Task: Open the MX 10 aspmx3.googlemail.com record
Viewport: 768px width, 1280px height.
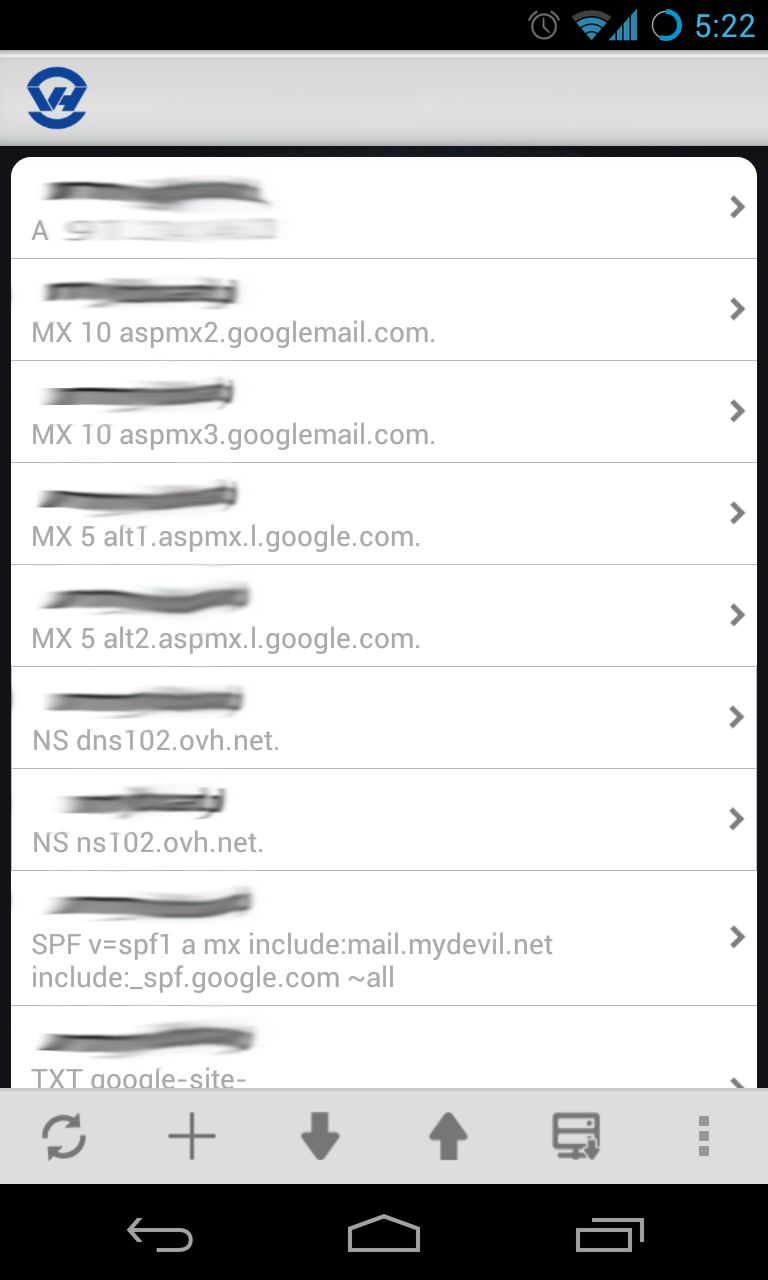Action: [x=384, y=412]
